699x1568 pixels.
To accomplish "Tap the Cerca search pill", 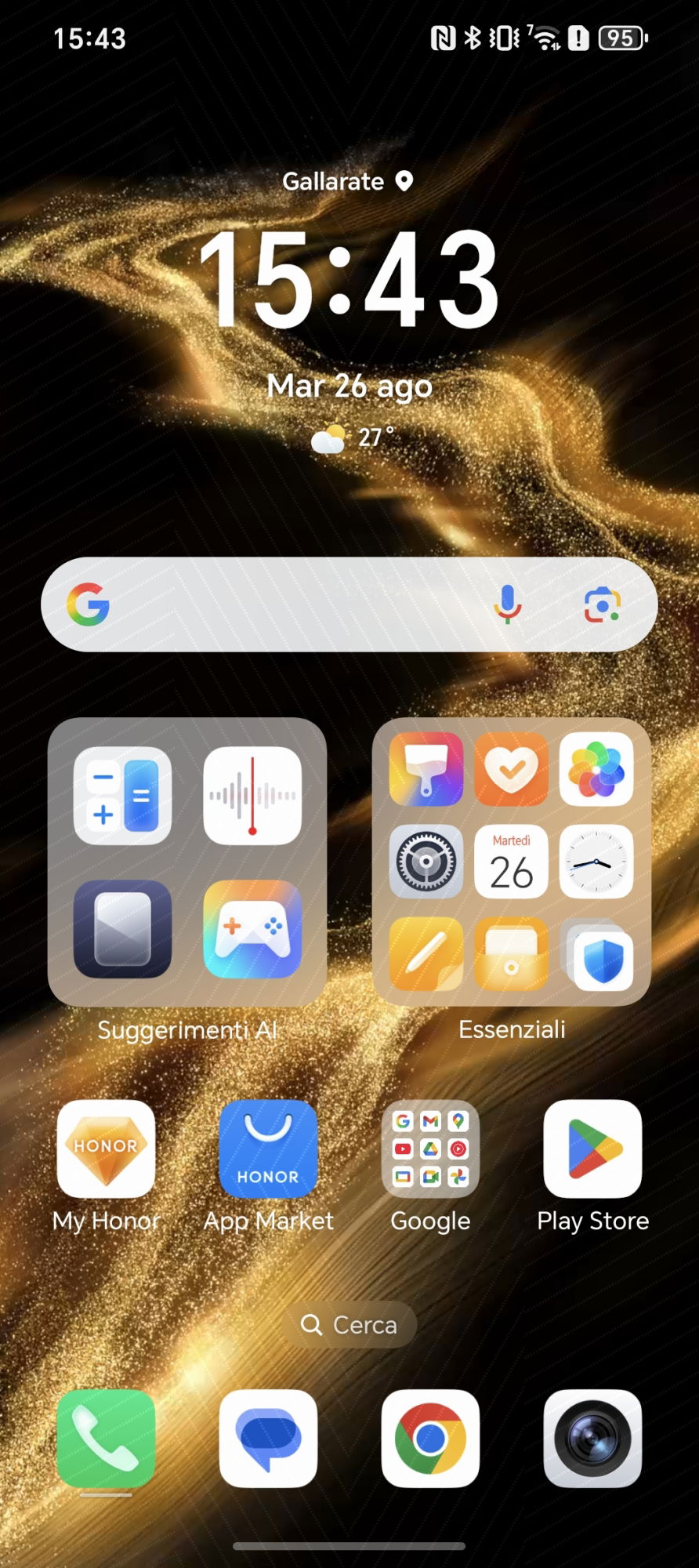I will pyautogui.click(x=349, y=1325).
